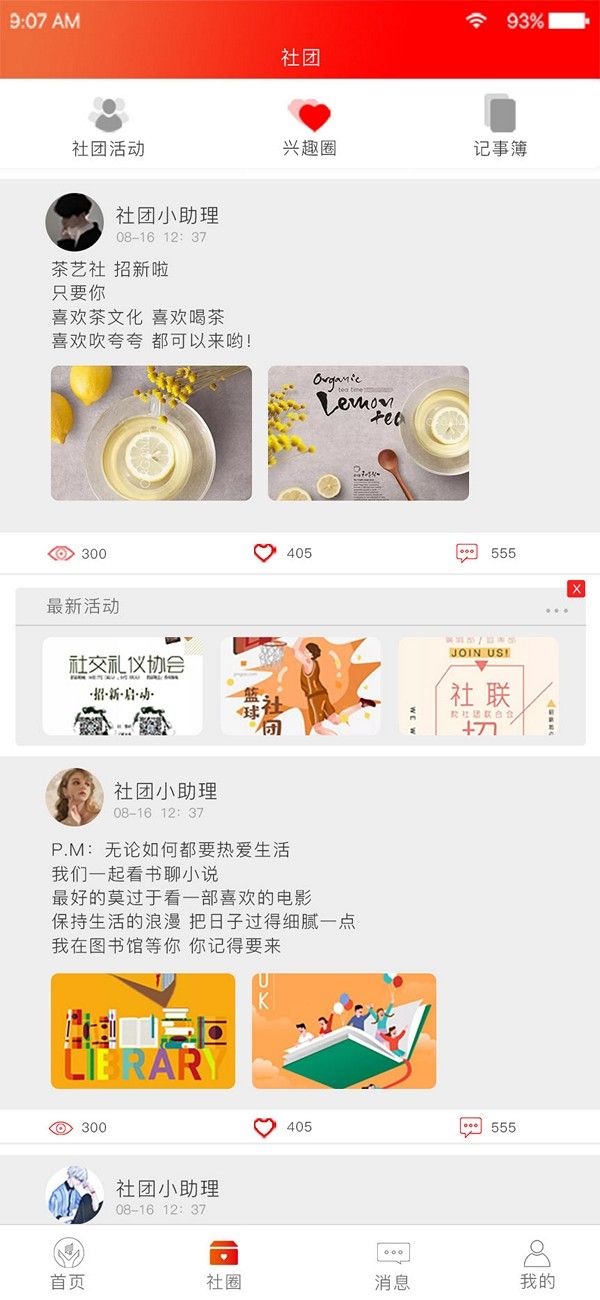Viewport: 600px width, 1300px height.
Task: Comment on the 我在图书馆等你 post
Action: pos(470,1127)
